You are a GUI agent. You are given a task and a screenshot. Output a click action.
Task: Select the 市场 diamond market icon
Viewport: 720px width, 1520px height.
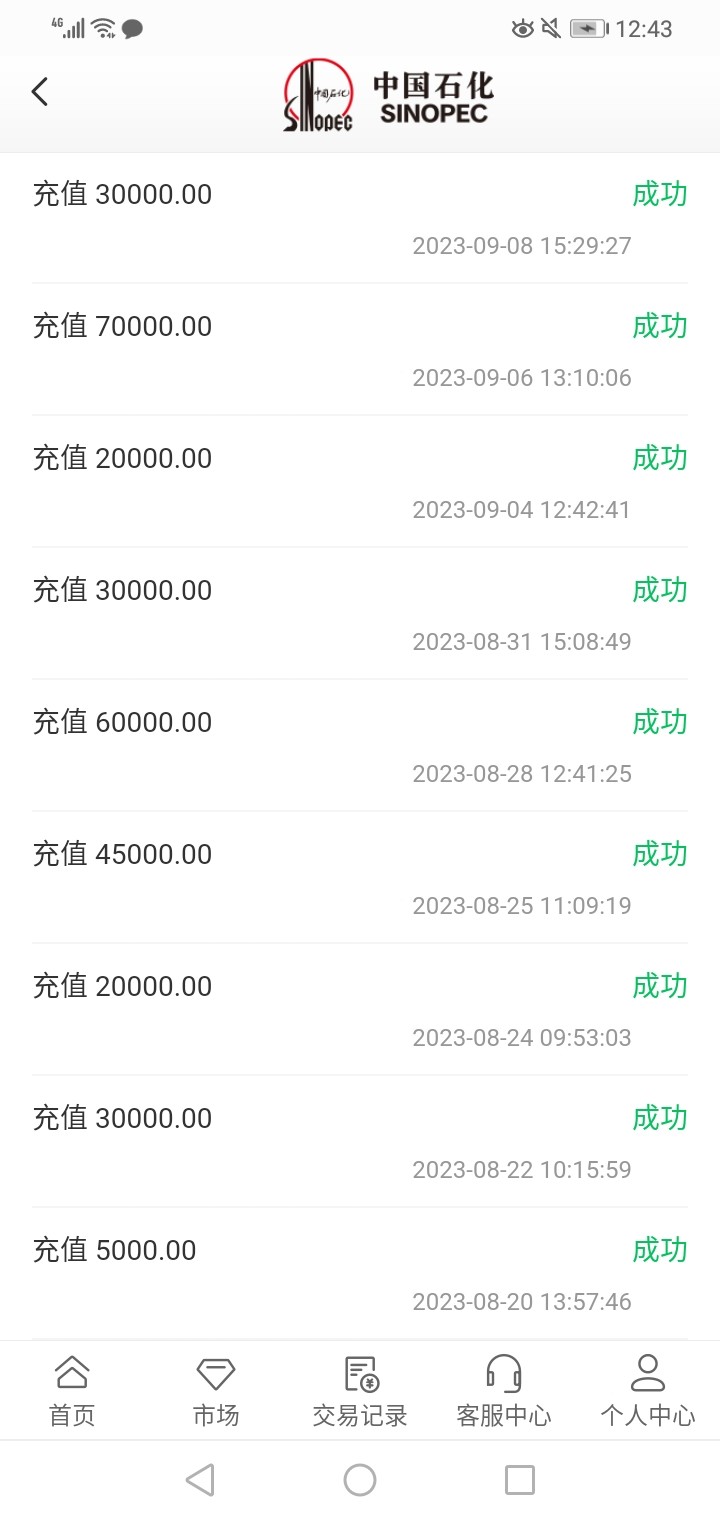215,1388
